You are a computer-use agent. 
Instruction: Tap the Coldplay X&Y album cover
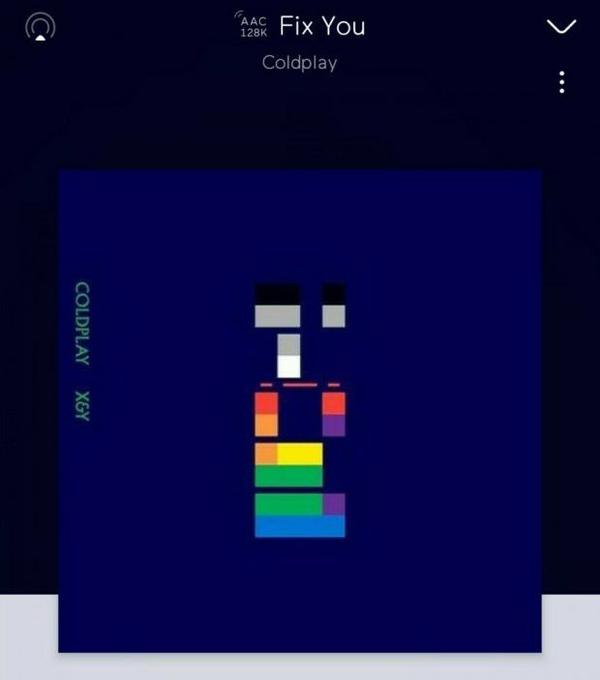[300, 410]
